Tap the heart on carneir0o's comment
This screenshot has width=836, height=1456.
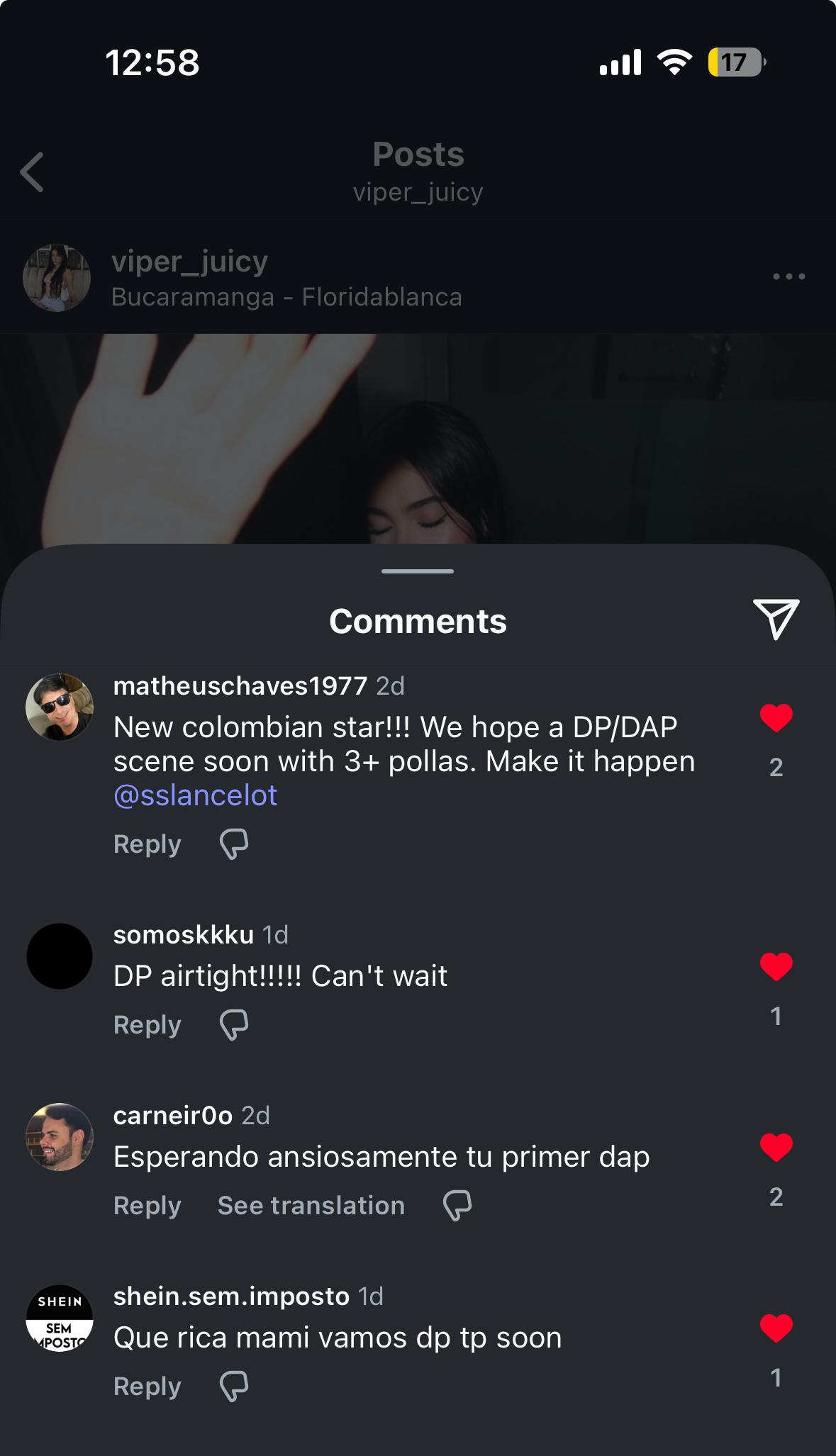click(776, 1148)
